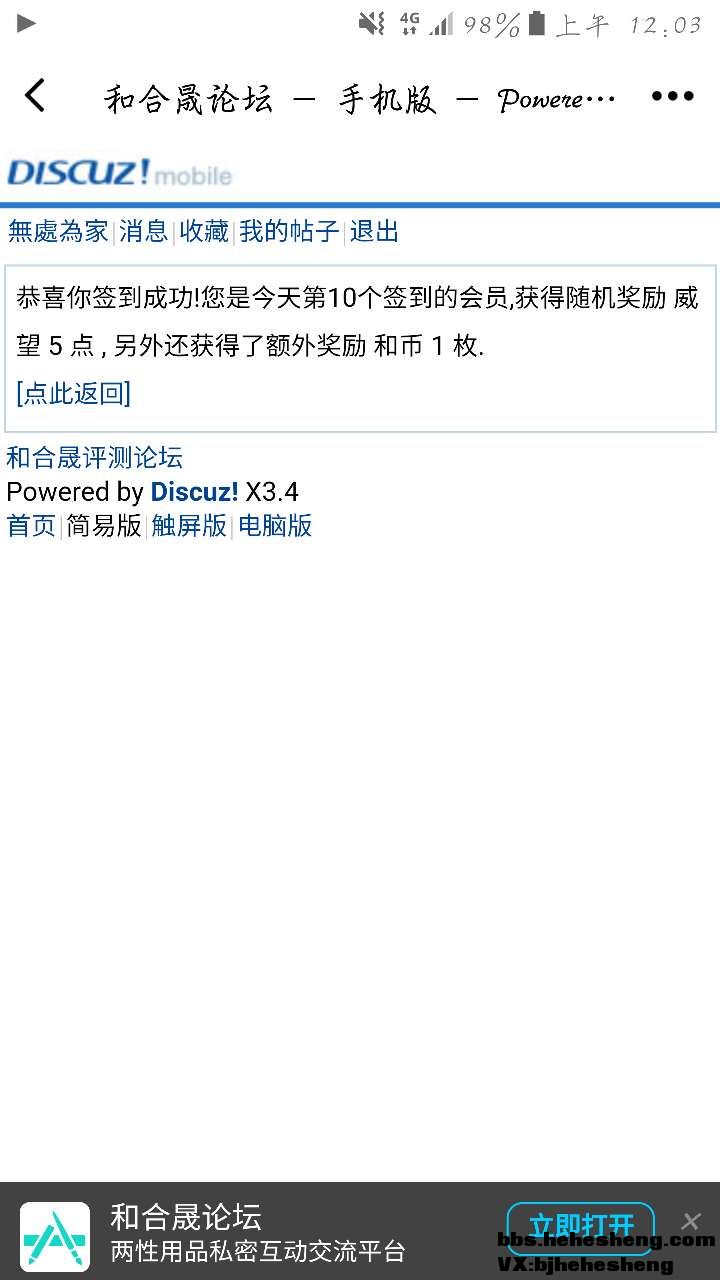Go to 首页 home page
The height and width of the screenshot is (1280, 720).
click(x=31, y=526)
